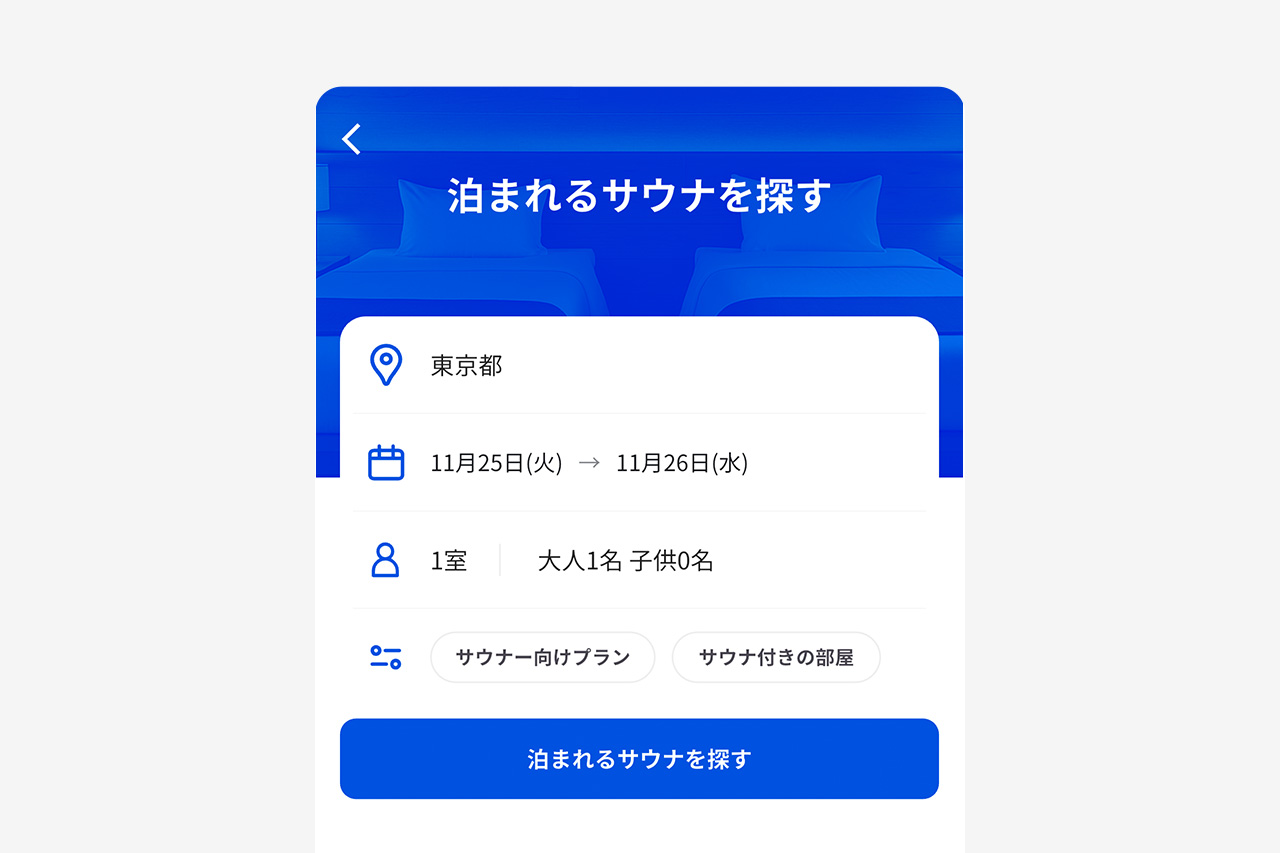This screenshot has height=853, width=1280.
Task: Open the filter settings sliders icon
Action: tap(385, 657)
